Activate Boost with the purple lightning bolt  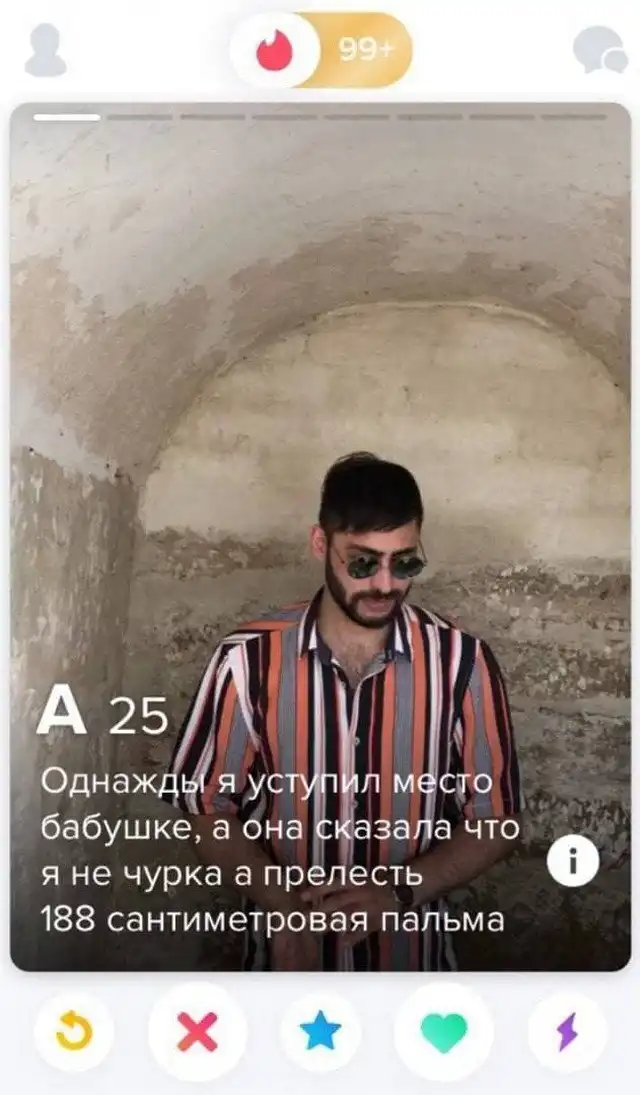pos(567,1032)
